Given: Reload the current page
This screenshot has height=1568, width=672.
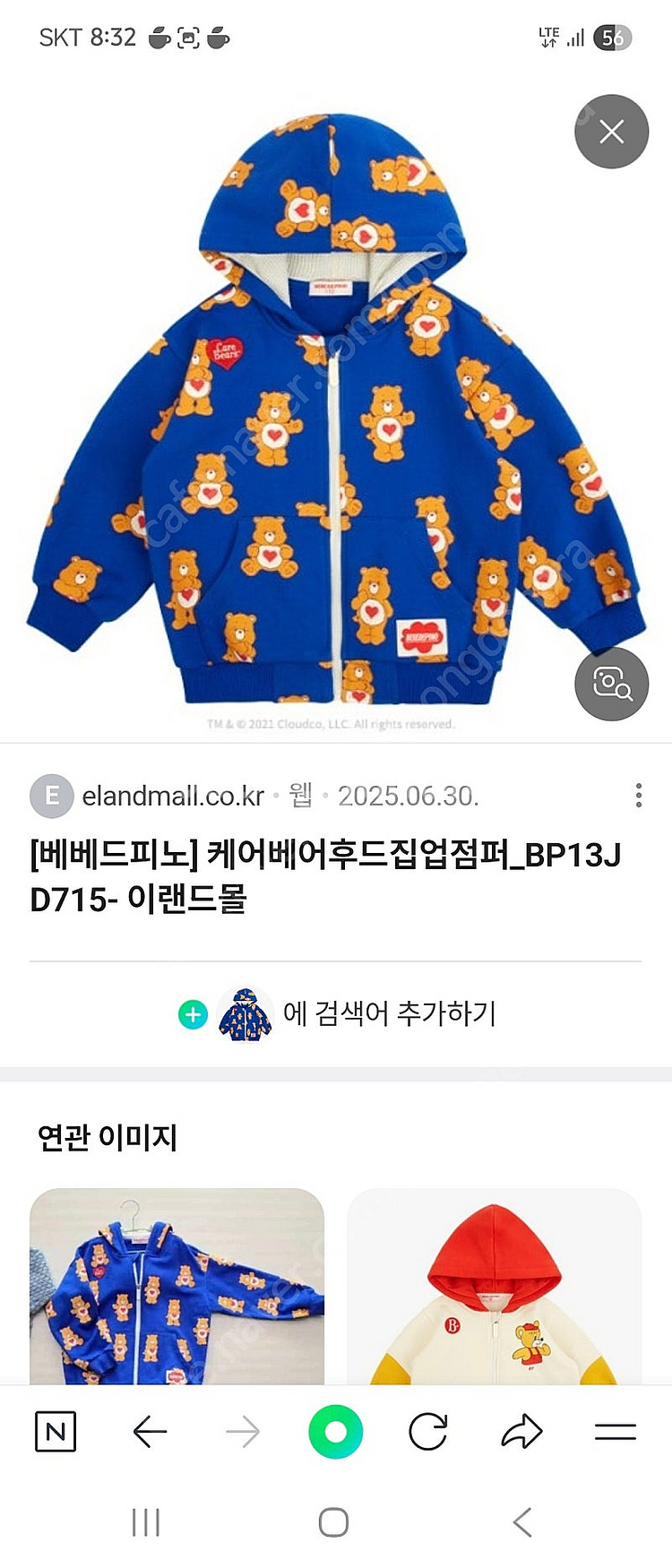Looking at the screenshot, I should click(x=428, y=1432).
